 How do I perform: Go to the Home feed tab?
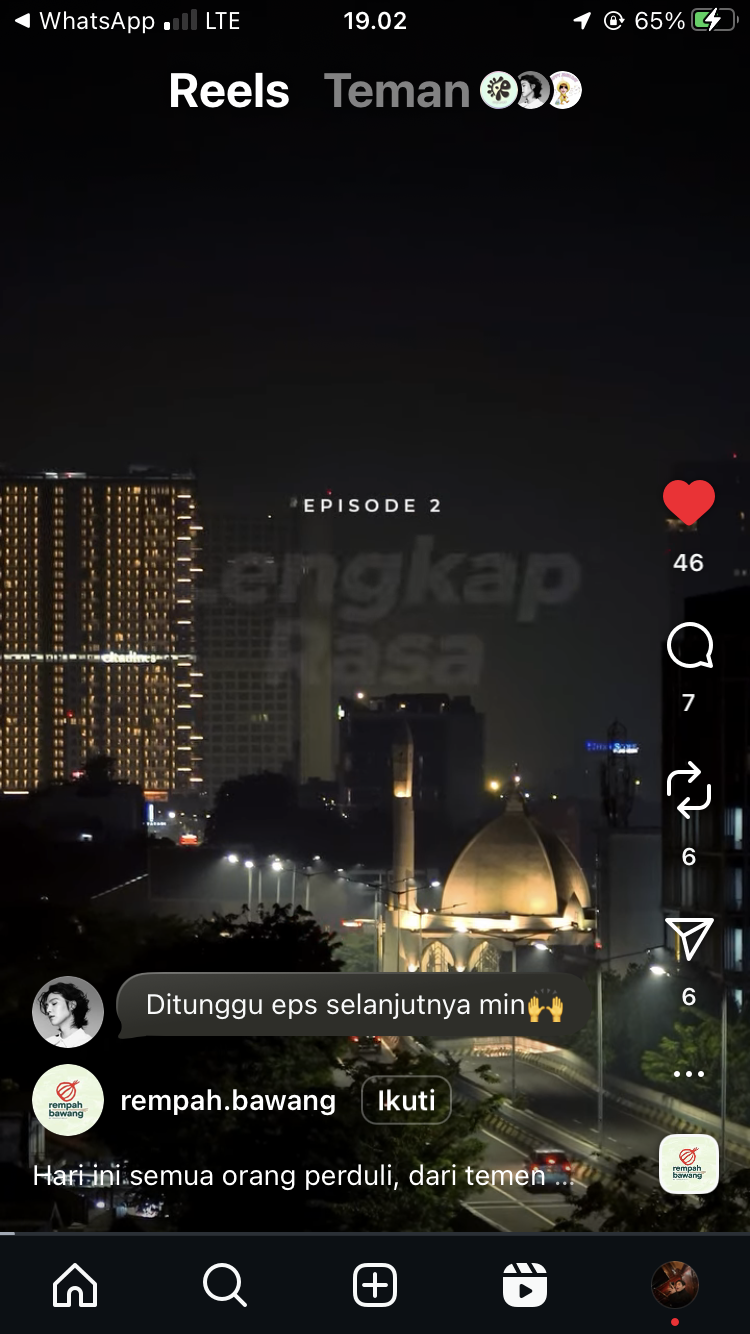pos(75,1285)
